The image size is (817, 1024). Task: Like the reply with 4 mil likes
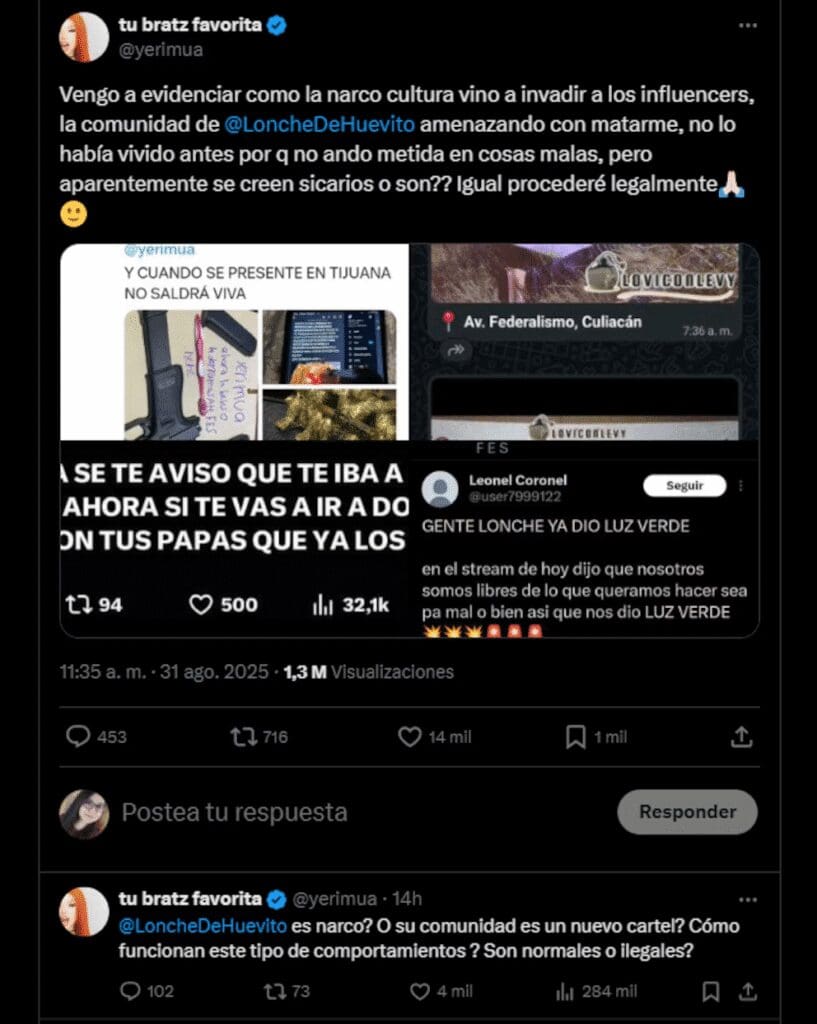[x=441, y=991]
